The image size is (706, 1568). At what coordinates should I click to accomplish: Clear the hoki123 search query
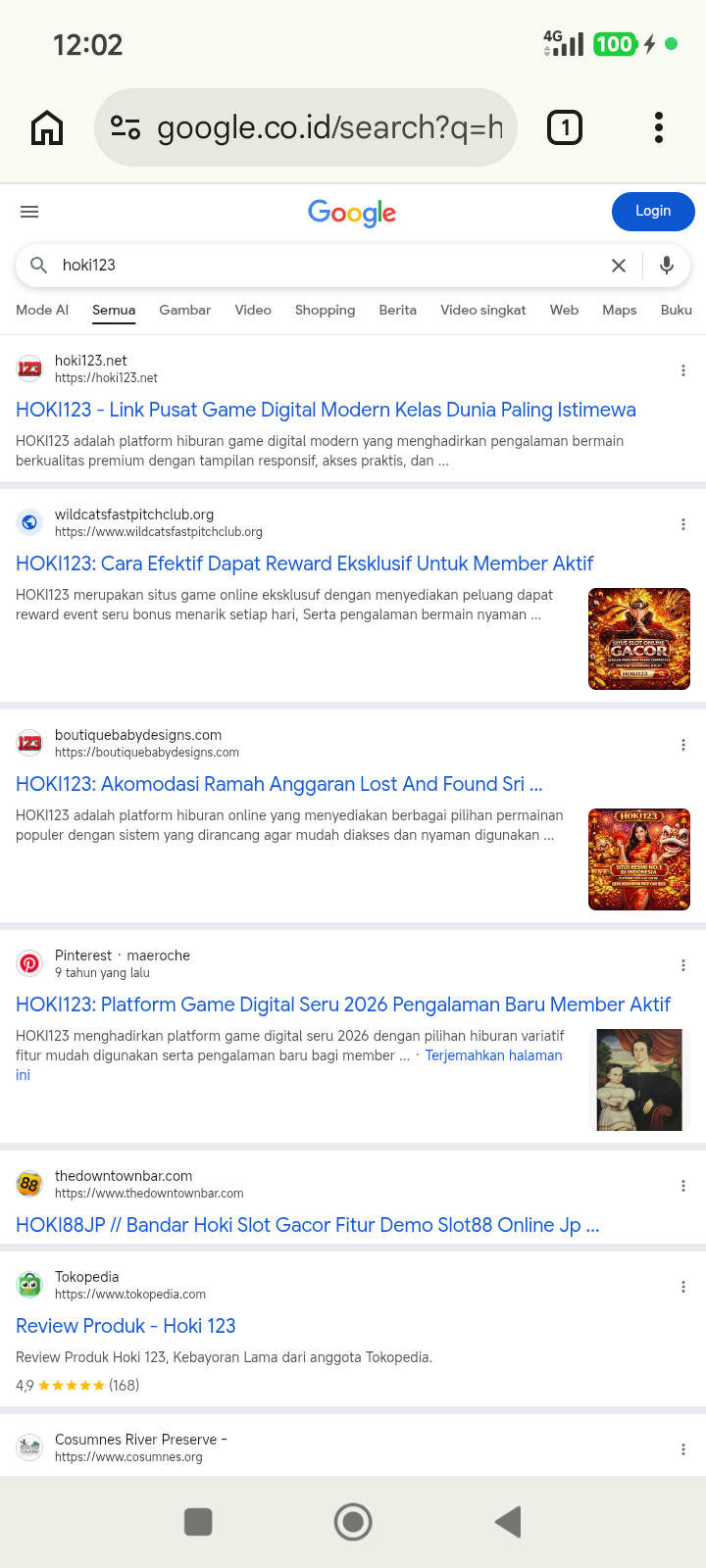click(619, 266)
